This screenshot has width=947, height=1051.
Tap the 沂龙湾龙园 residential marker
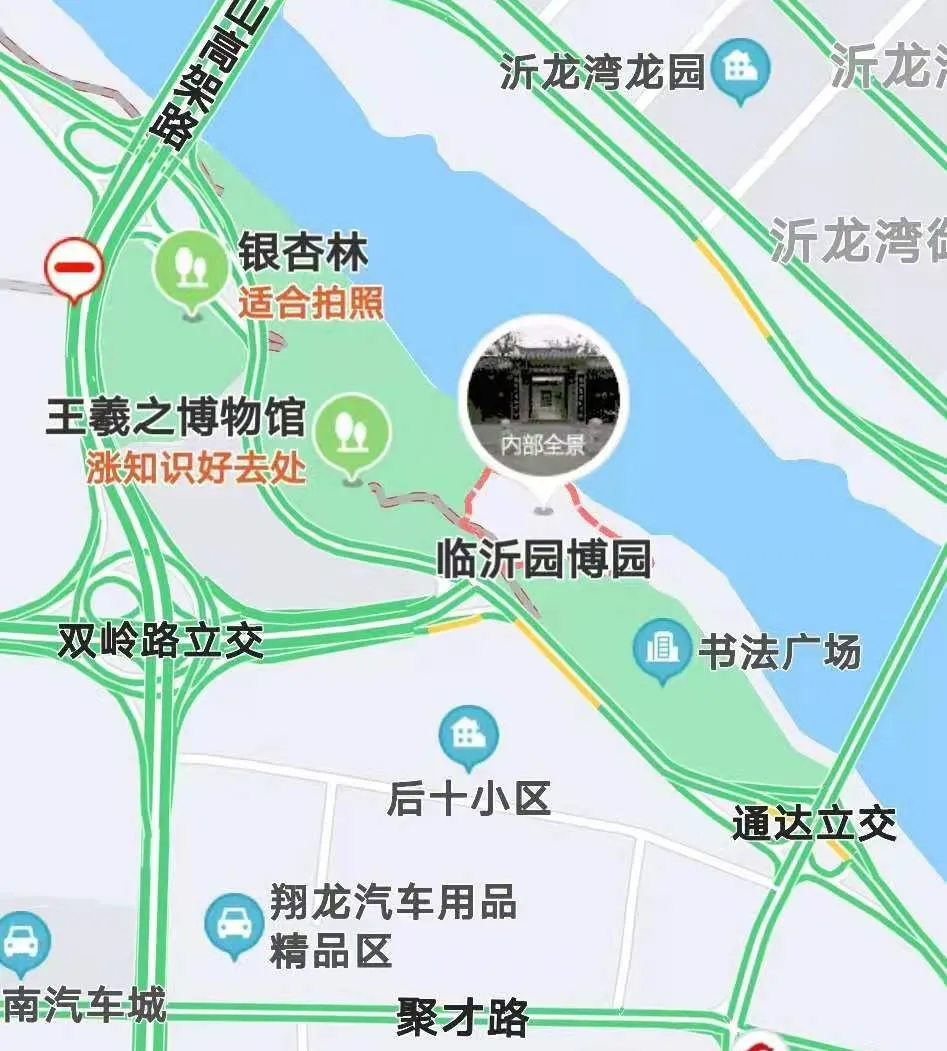[x=741, y=68]
